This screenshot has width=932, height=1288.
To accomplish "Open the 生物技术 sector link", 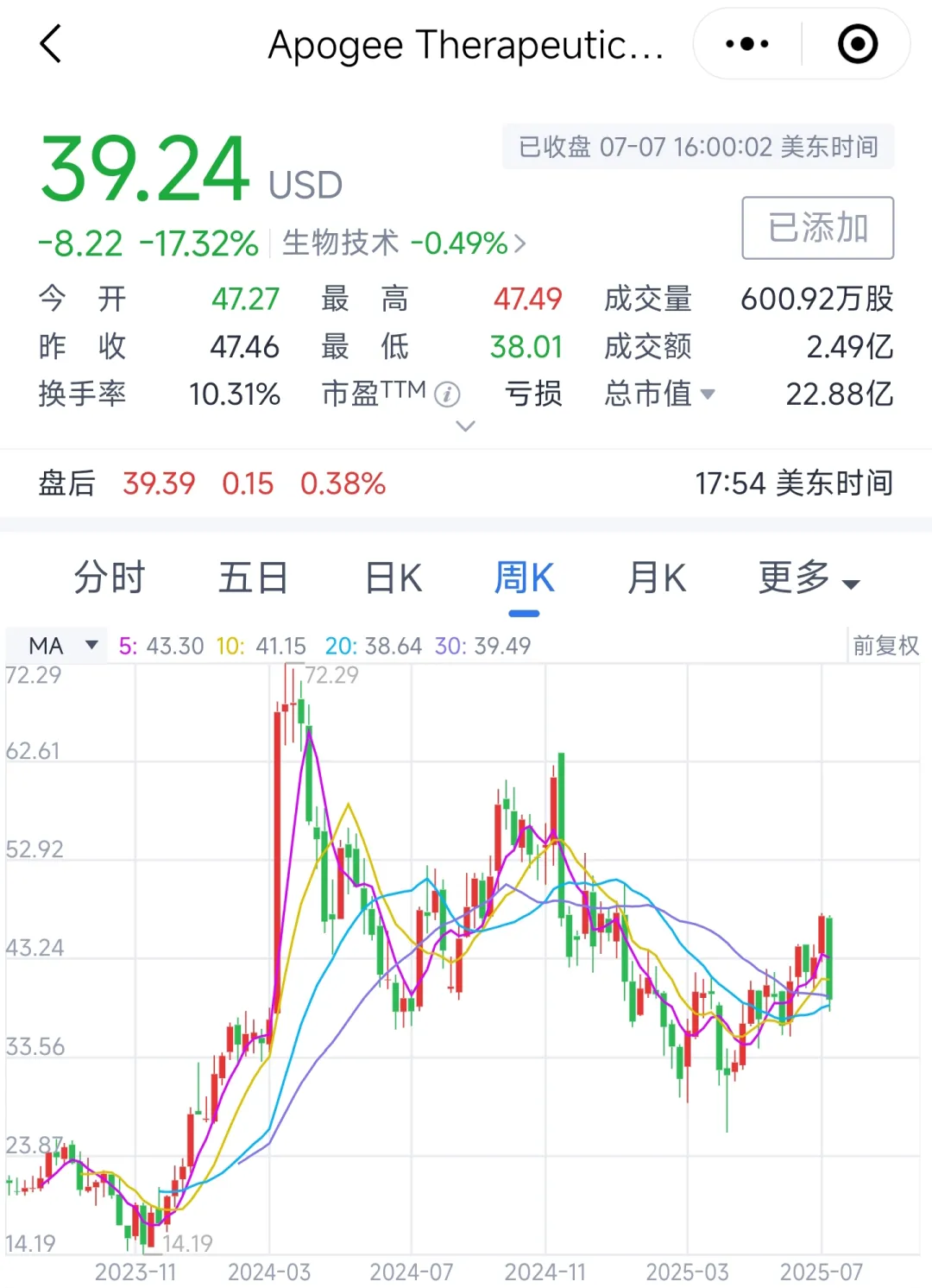I will (x=404, y=243).
